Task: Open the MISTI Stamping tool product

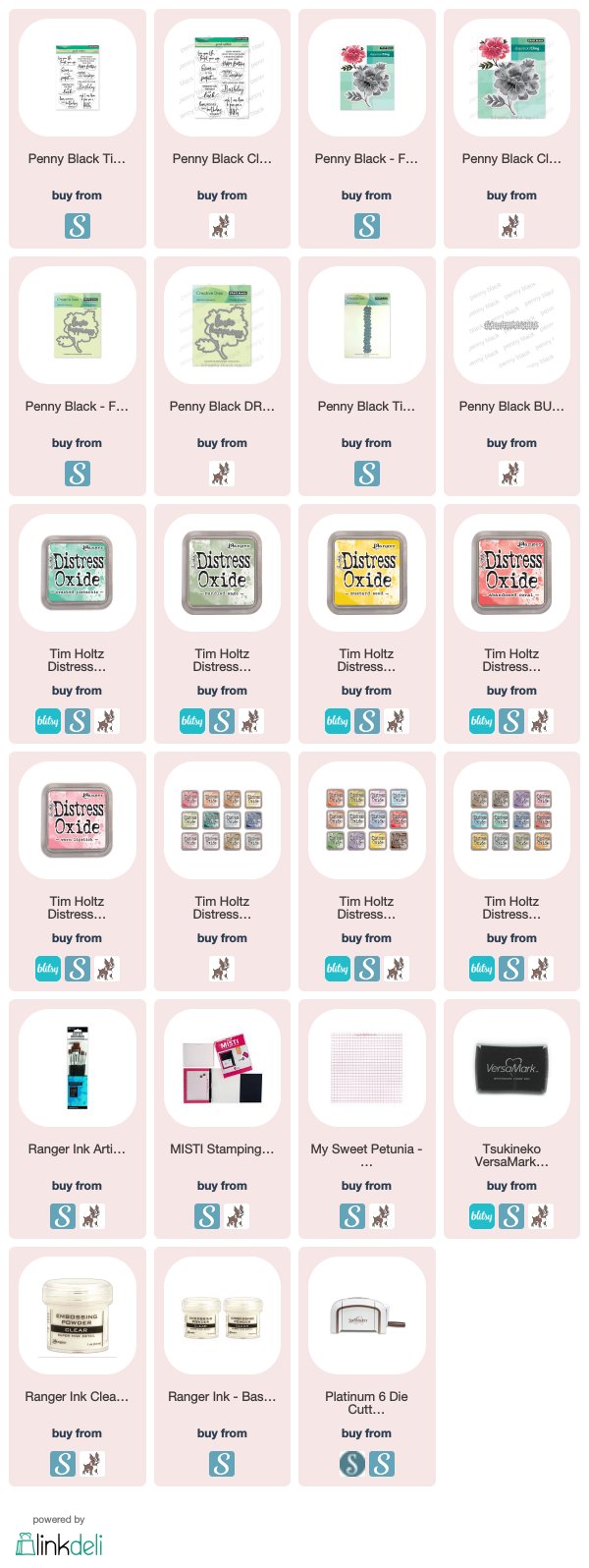Action: pyautogui.click(x=222, y=1068)
